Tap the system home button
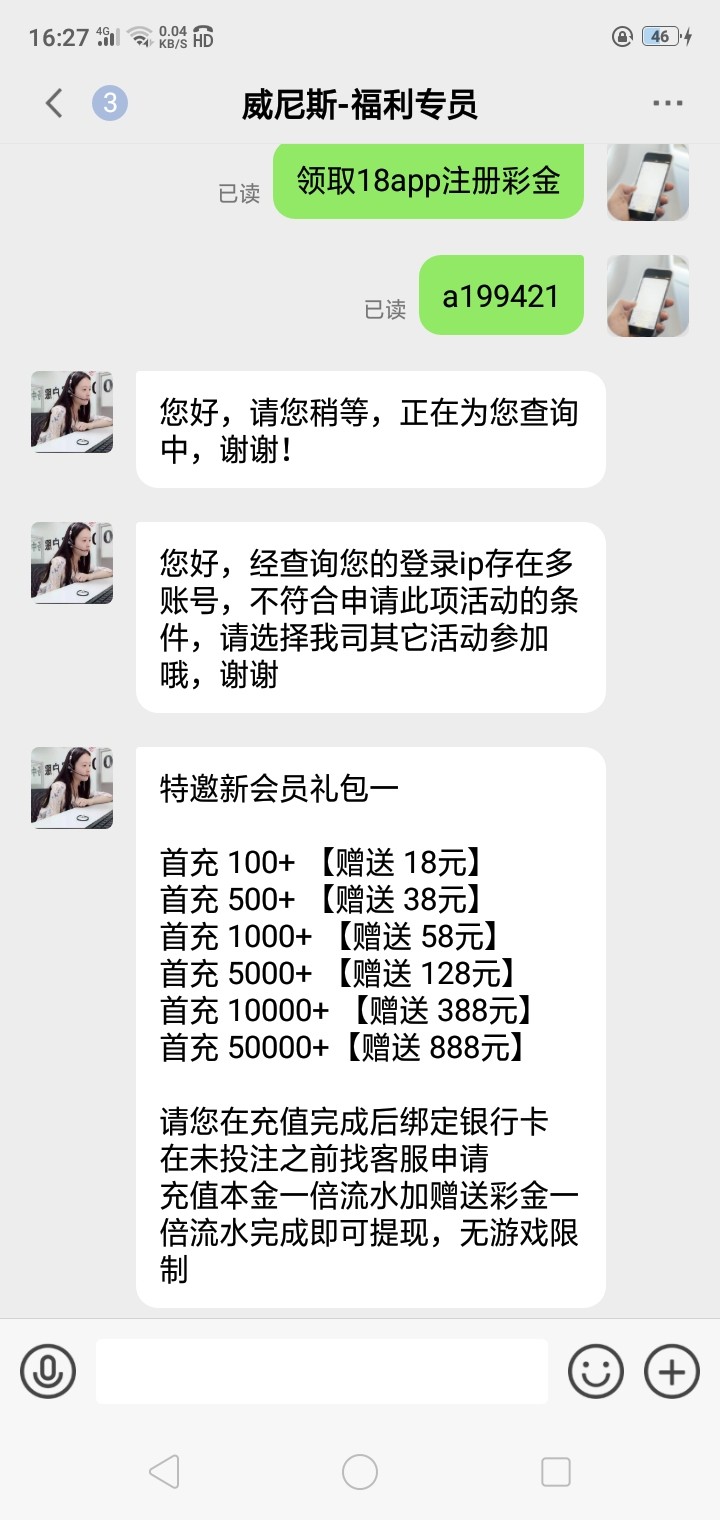The image size is (720, 1520). [x=360, y=1471]
